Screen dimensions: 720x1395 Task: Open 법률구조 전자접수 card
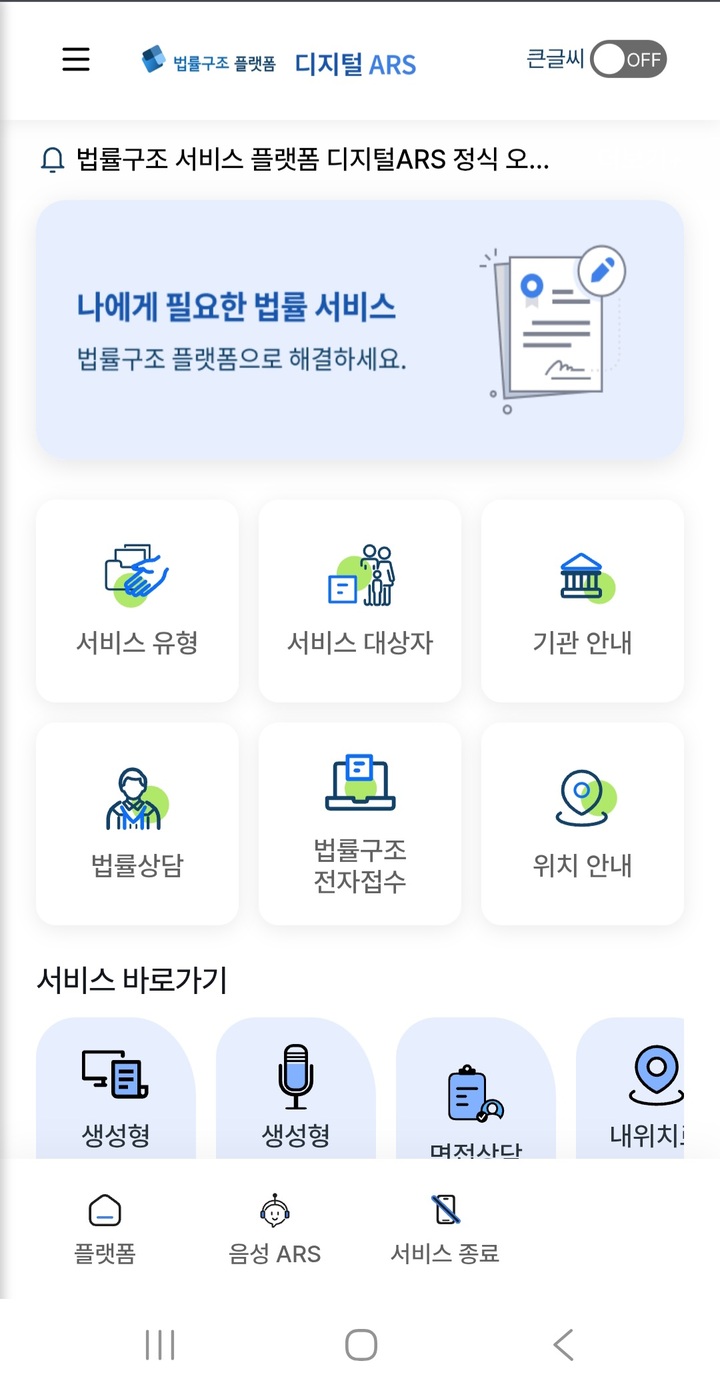pyautogui.click(x=360, y=824)
